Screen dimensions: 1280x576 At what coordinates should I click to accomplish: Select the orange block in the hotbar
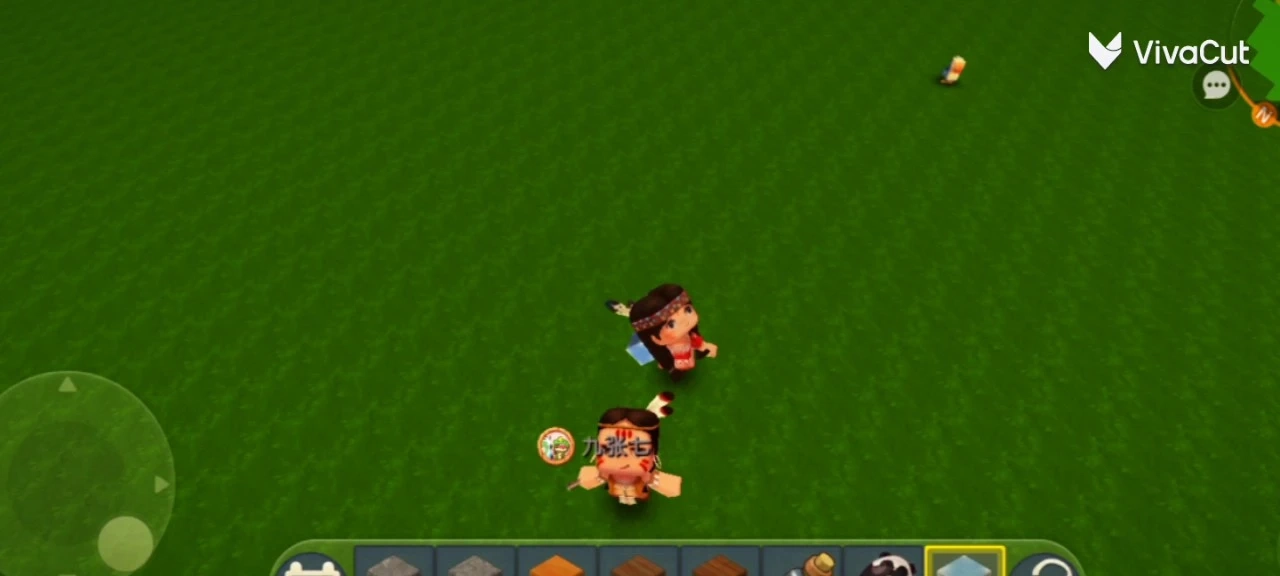click(556, 564)
